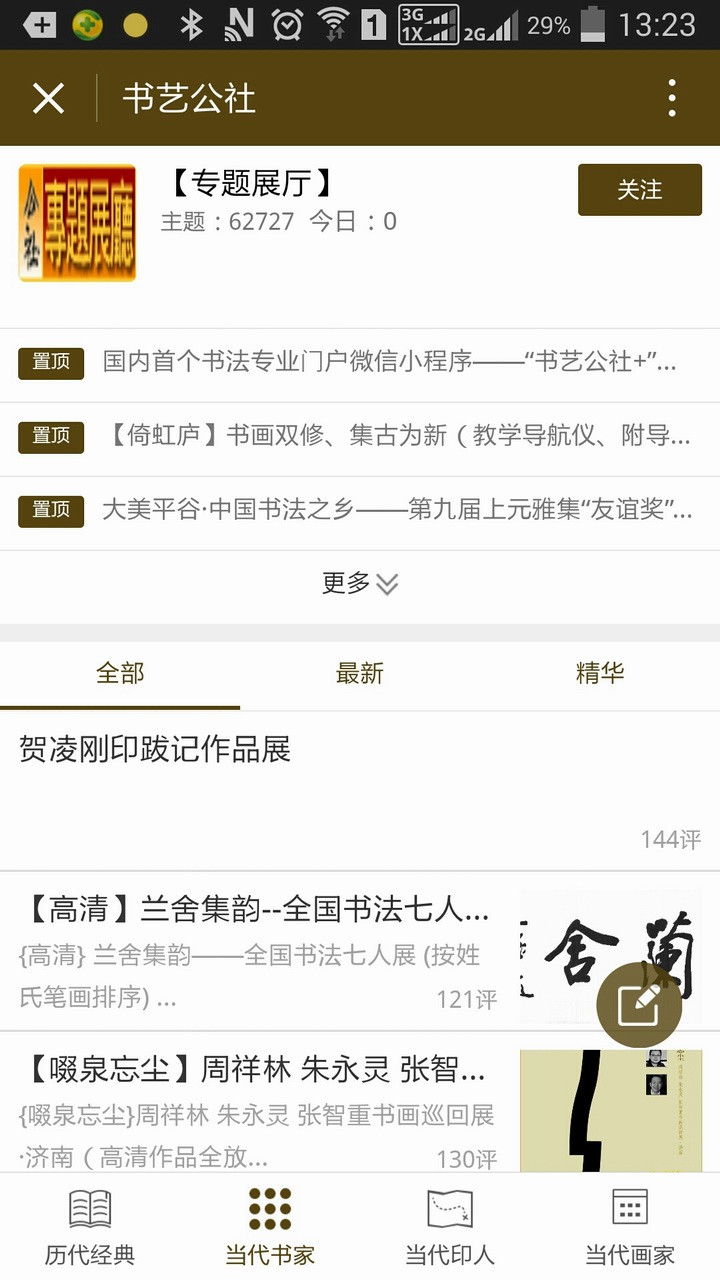Viewport: 720px width, 1280px height.
Task: Go to the 当代书家 section
Action: 270,1226
